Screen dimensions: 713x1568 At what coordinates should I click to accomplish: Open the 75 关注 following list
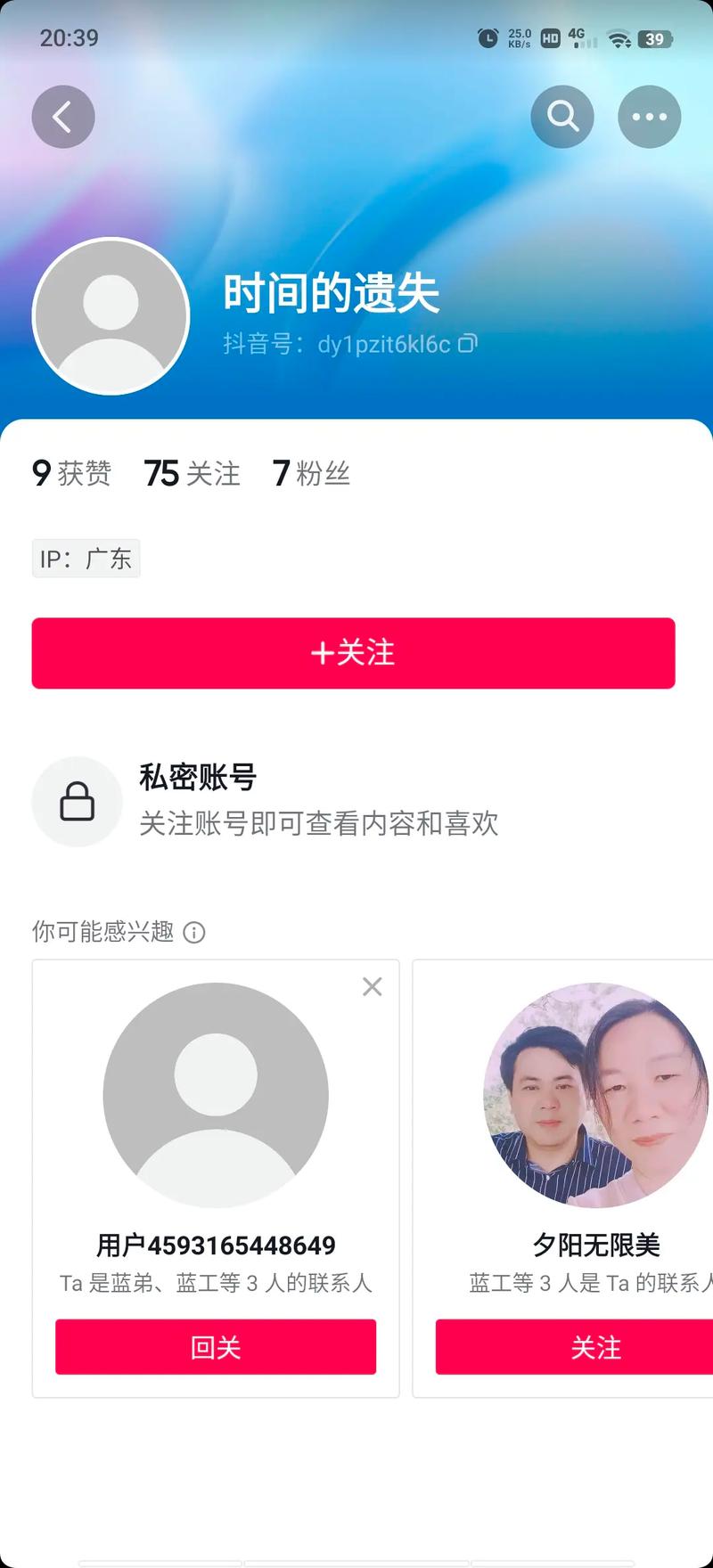tap(193, 473)
